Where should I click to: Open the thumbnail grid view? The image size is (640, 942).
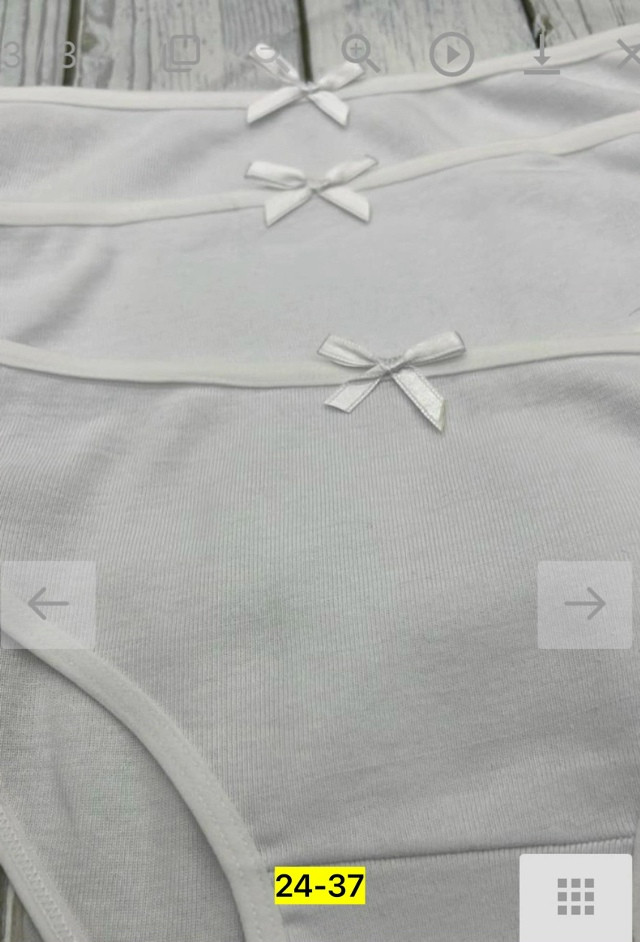[x=575, y=897]
